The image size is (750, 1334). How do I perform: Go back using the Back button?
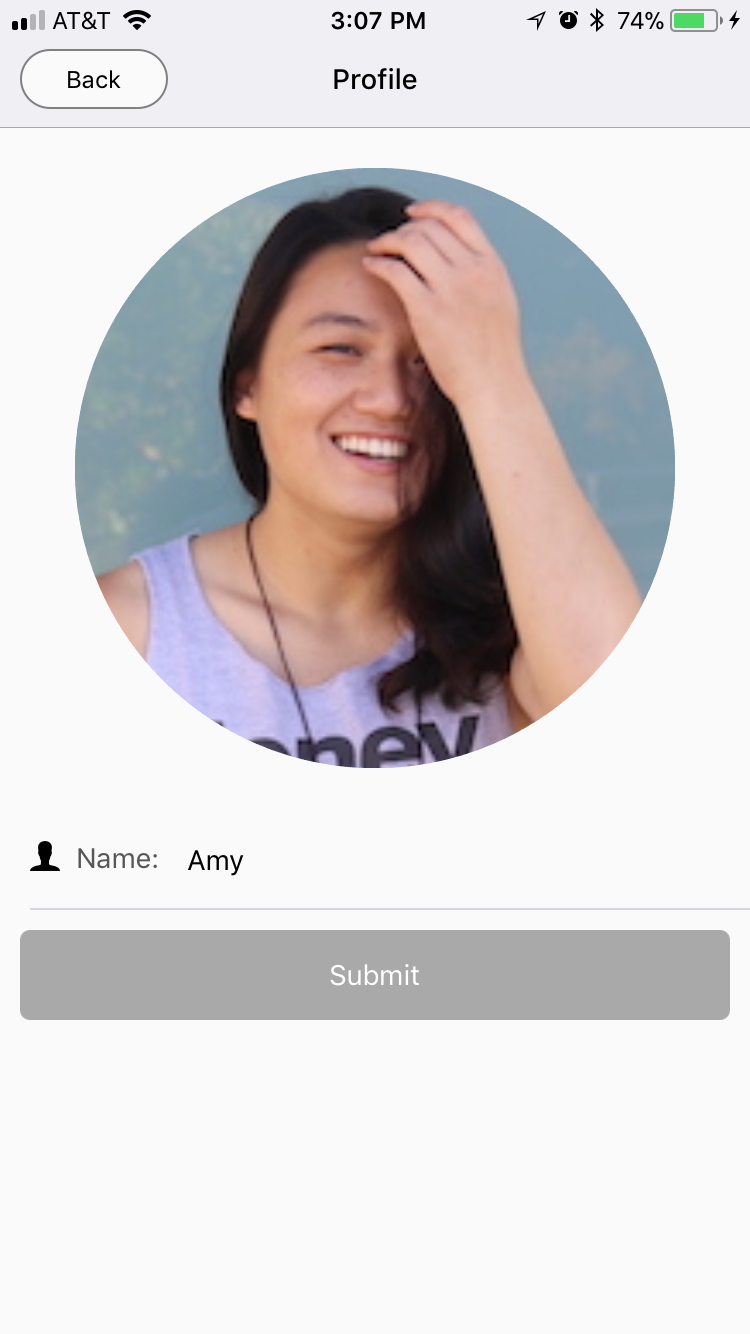(x=94, y=79)
